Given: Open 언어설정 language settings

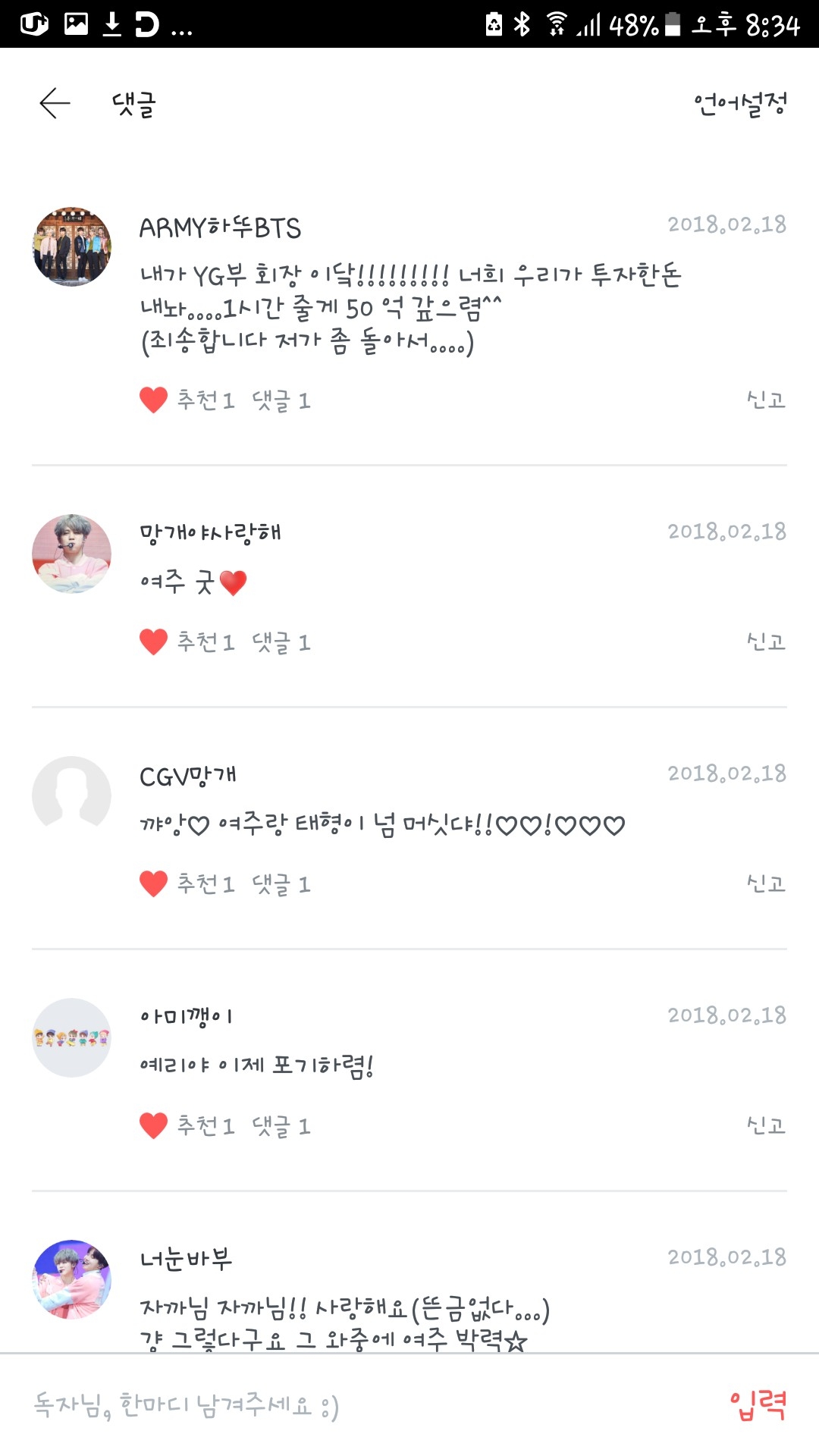Looking at the screenshot, I should pos(740,103).
